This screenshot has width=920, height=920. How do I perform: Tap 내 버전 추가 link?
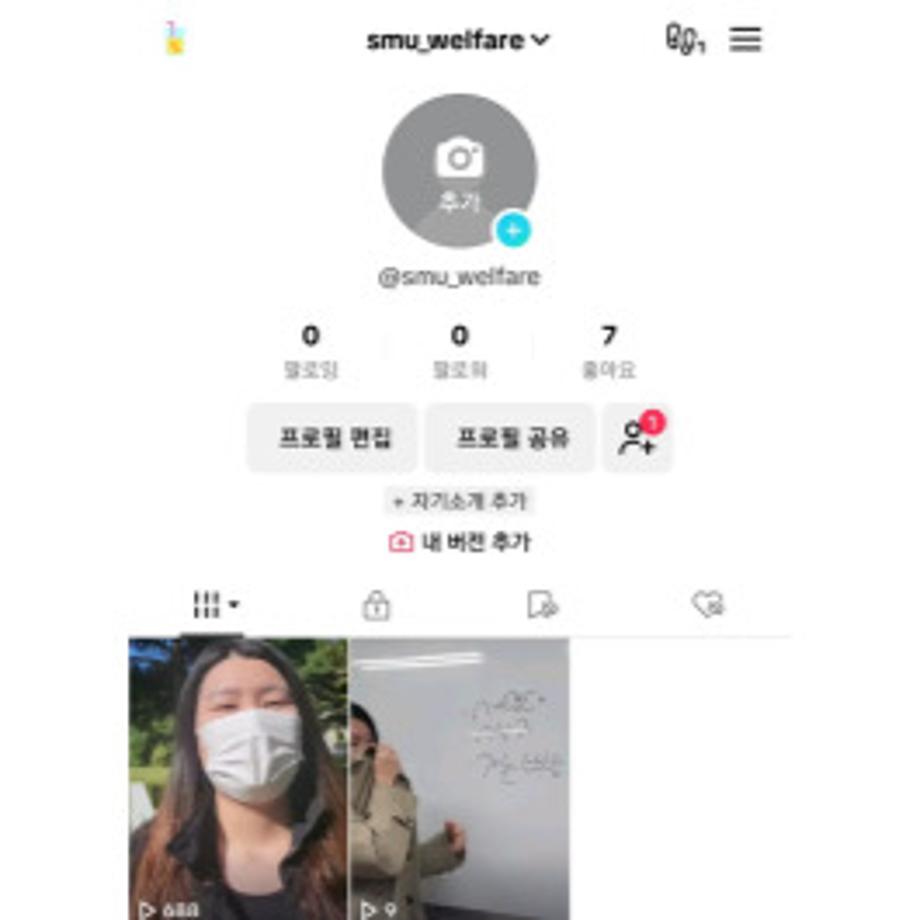click(460, 543)
